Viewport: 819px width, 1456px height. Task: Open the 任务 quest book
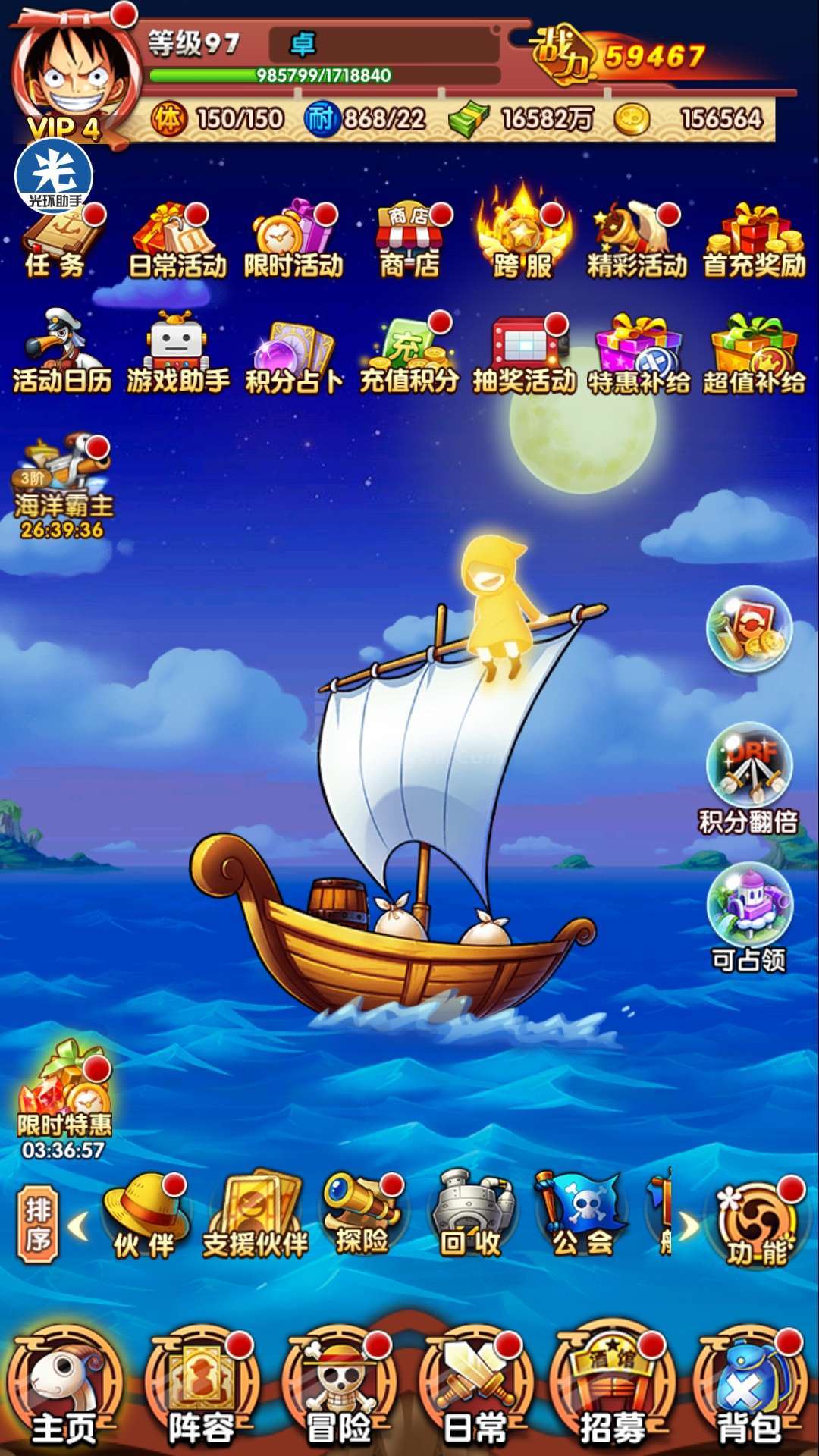pos(59,241)
